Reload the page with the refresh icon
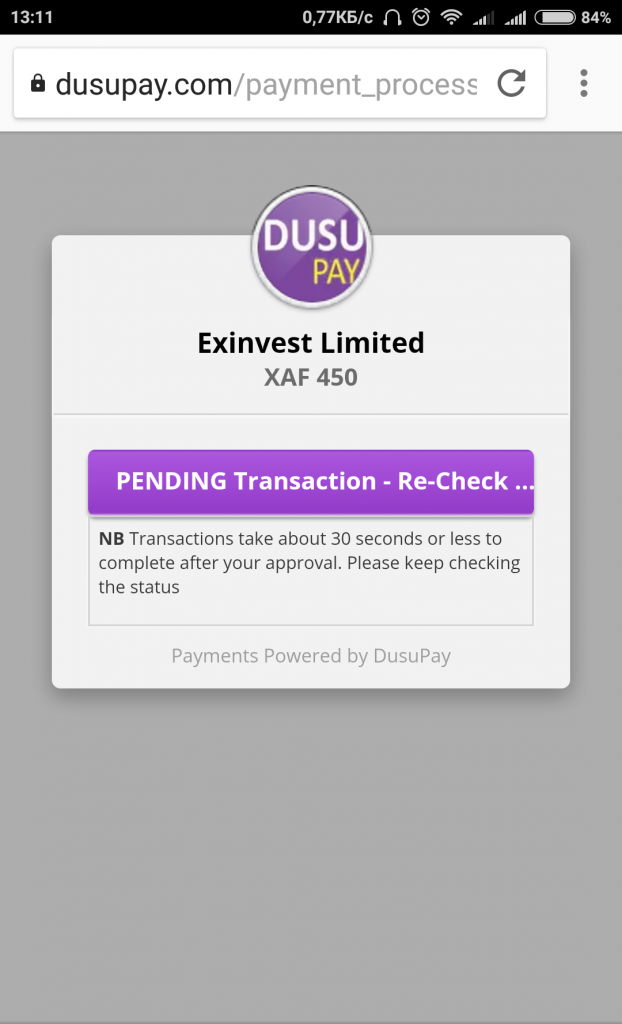622x1024 pixels. [x=511, y=84]
